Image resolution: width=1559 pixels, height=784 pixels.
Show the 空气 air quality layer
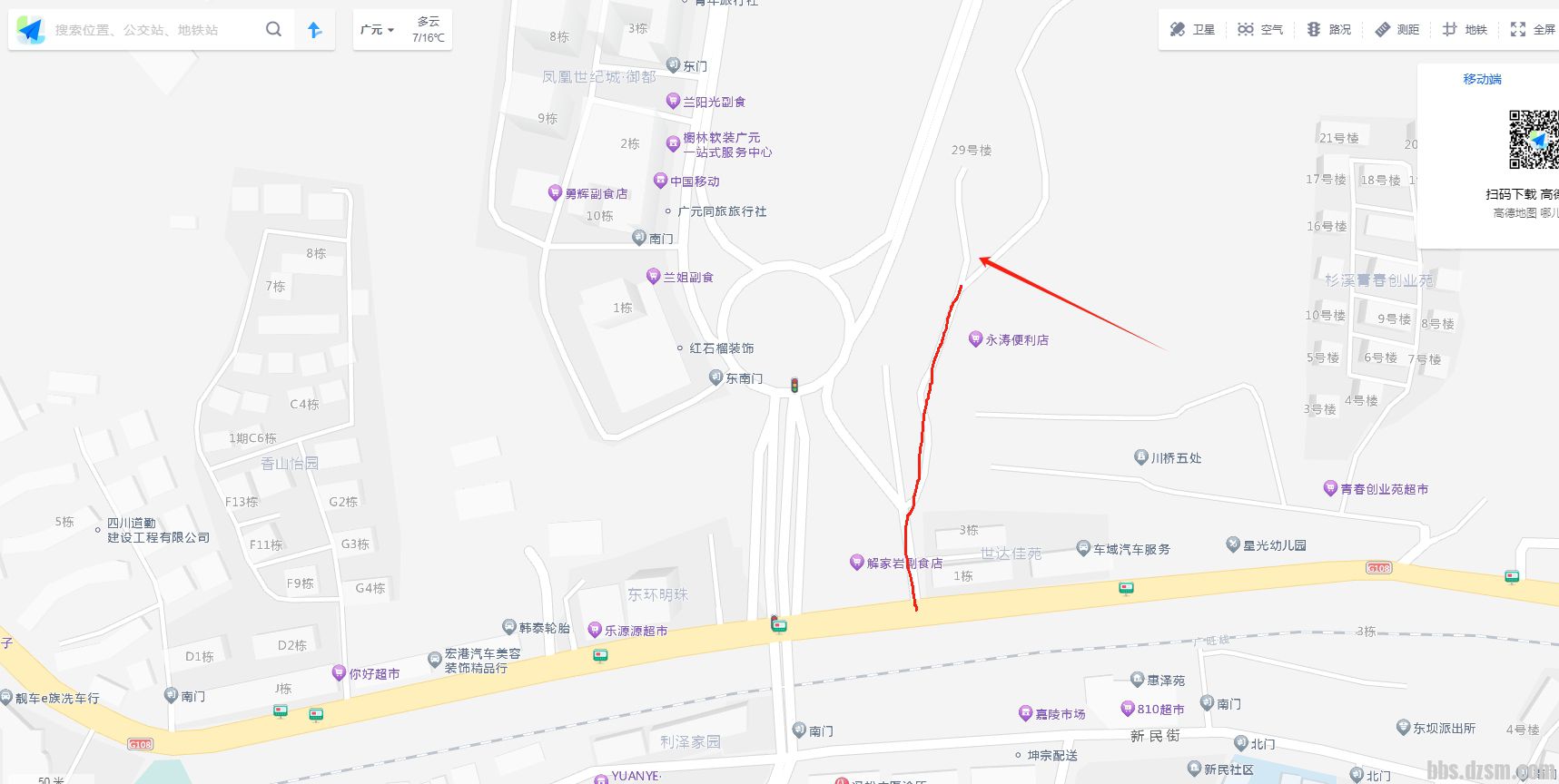click(1260, 30)
